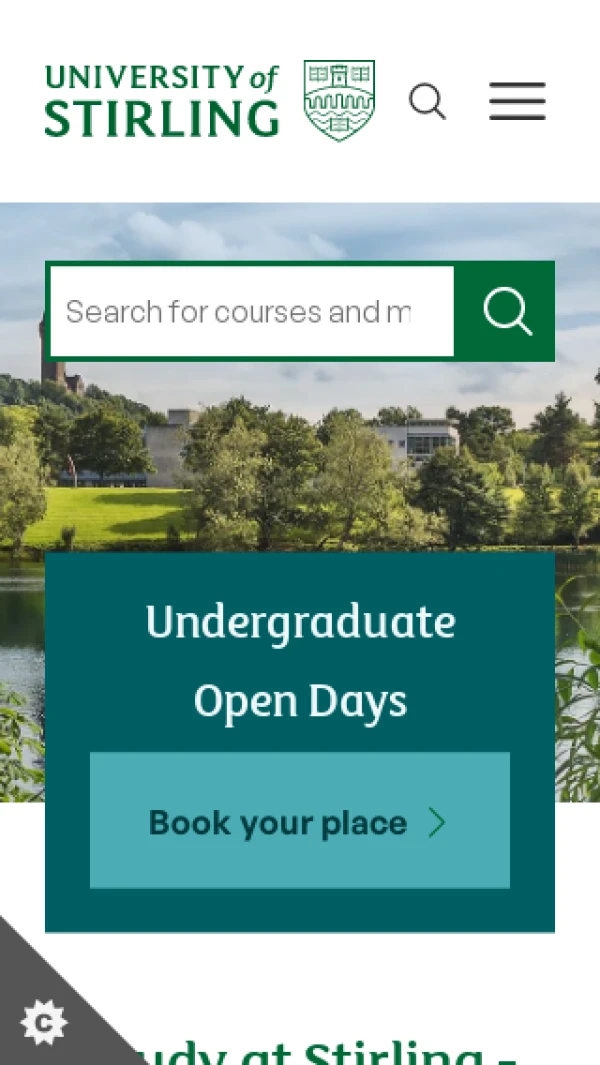Image resolution: width=600 pixels, height=1065 pixels.
Task: Focus the course search field
Action: pyautogui.click(x=250, y=312)
